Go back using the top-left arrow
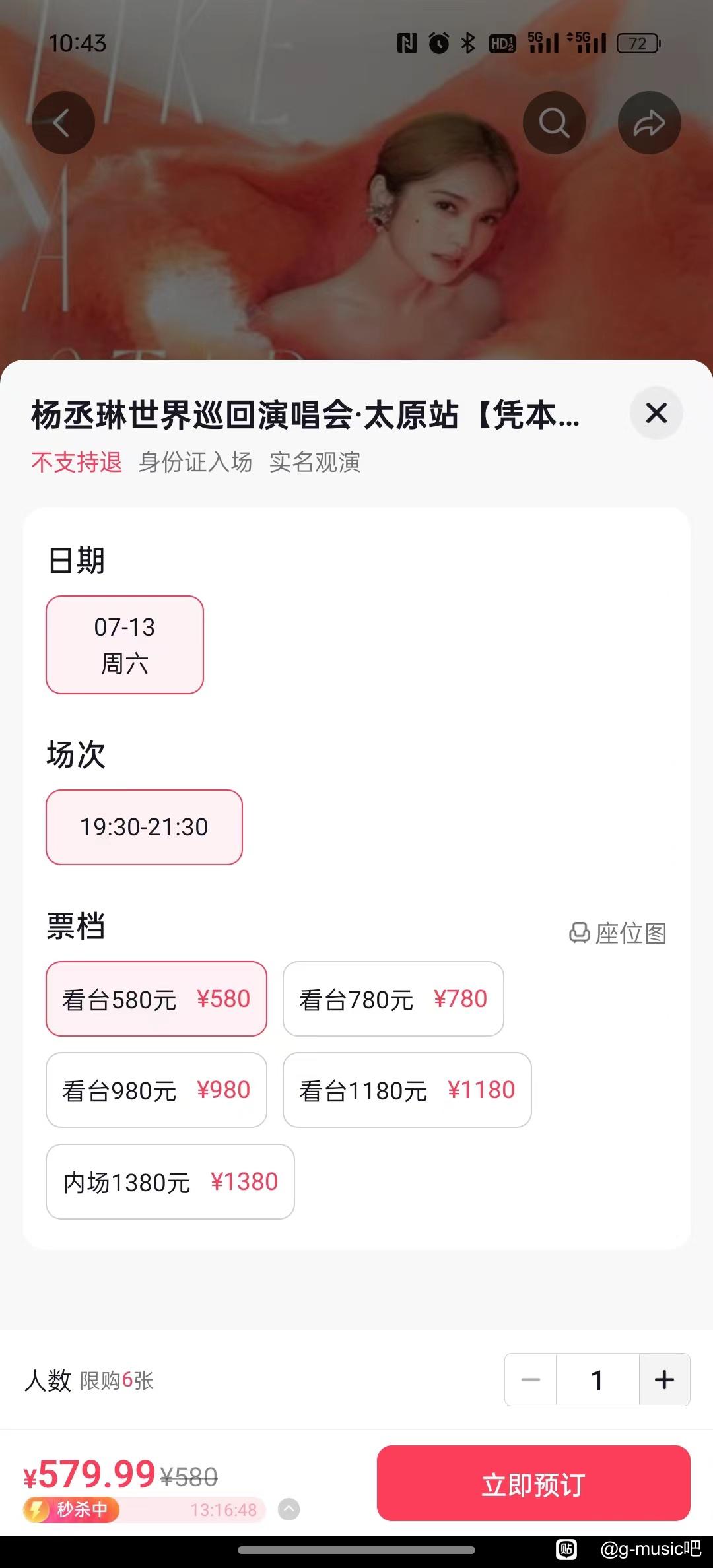This screenshot has height=1568, width=713. click(63, 123)
